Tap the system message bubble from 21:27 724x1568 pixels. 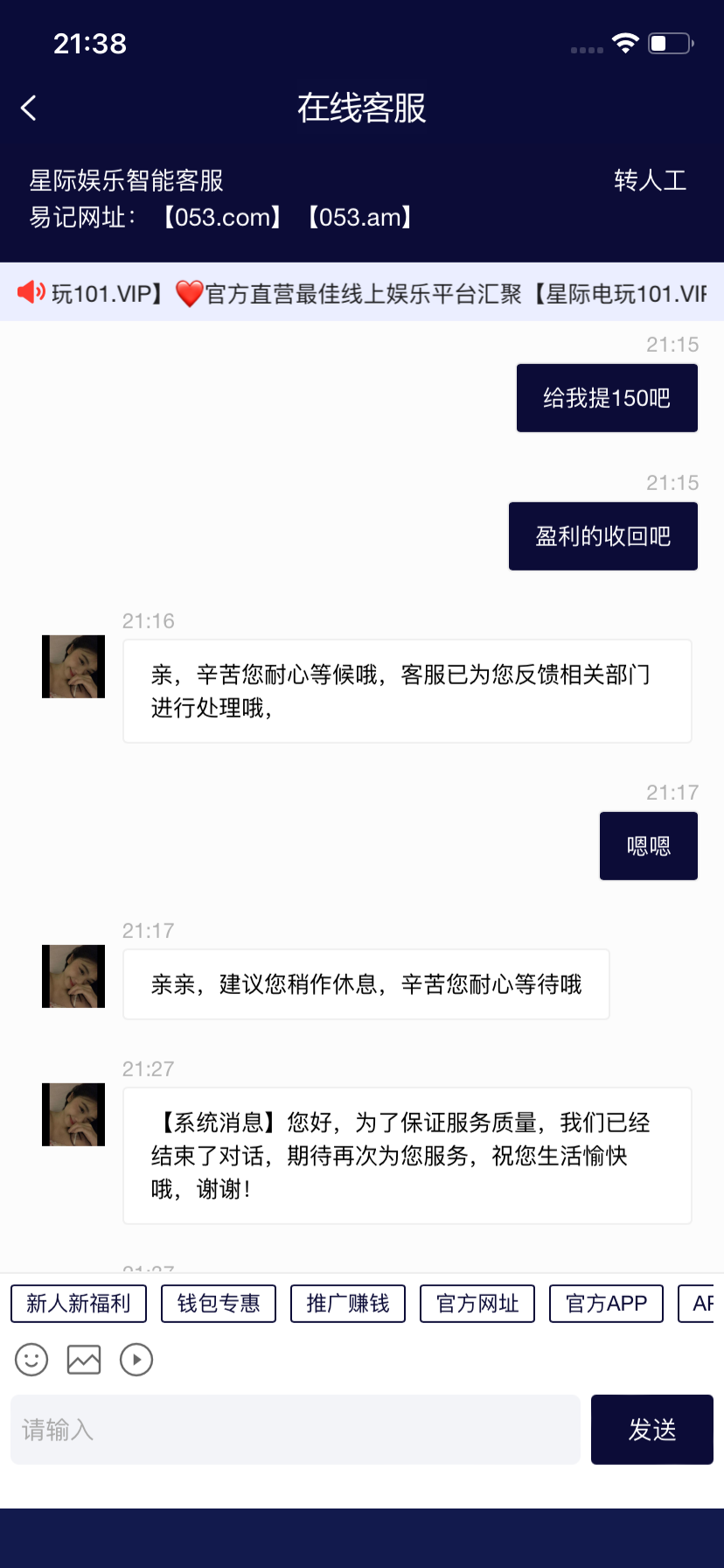click(407, 1155)
